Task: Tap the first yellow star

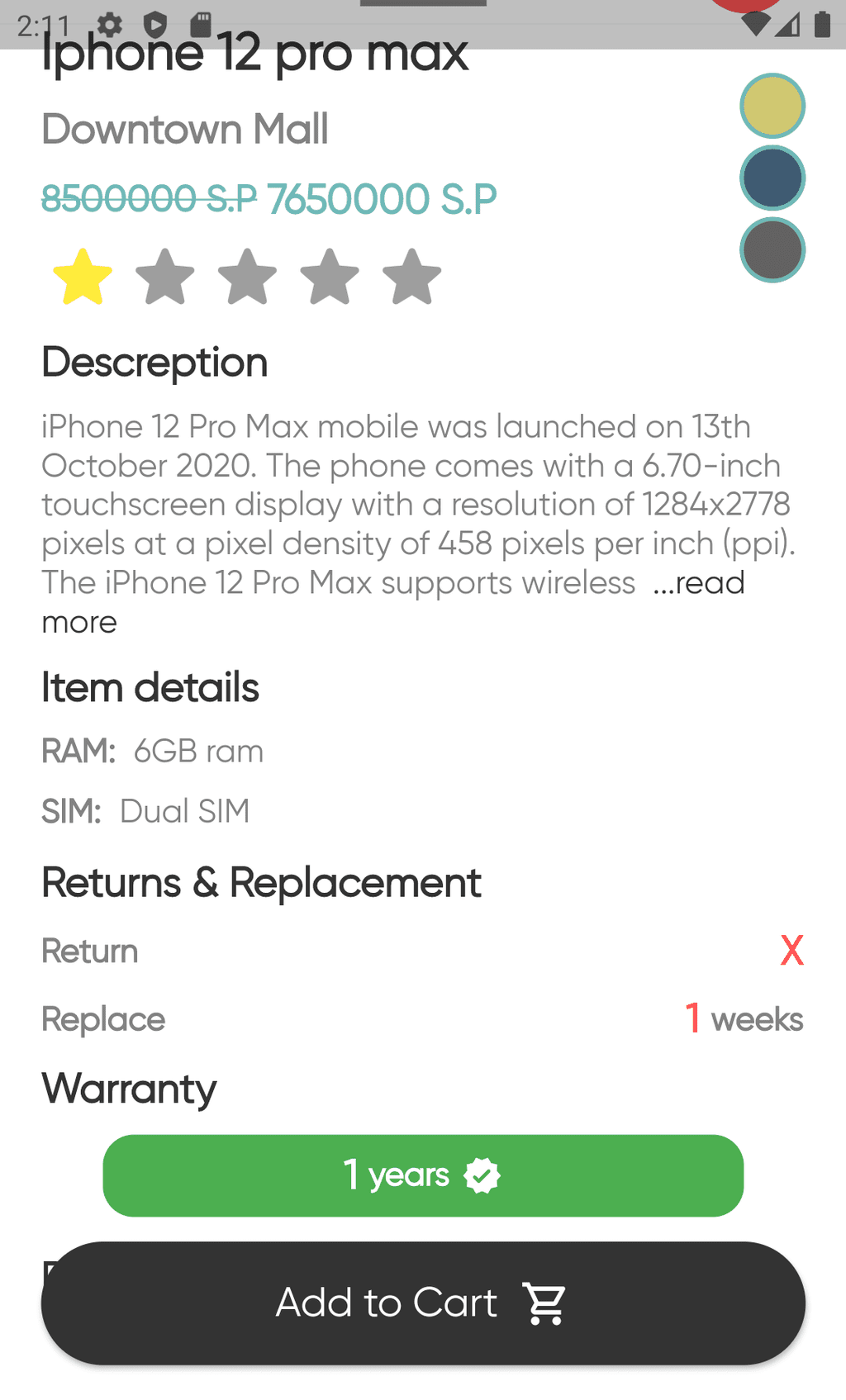Action: tap(83, 277)
